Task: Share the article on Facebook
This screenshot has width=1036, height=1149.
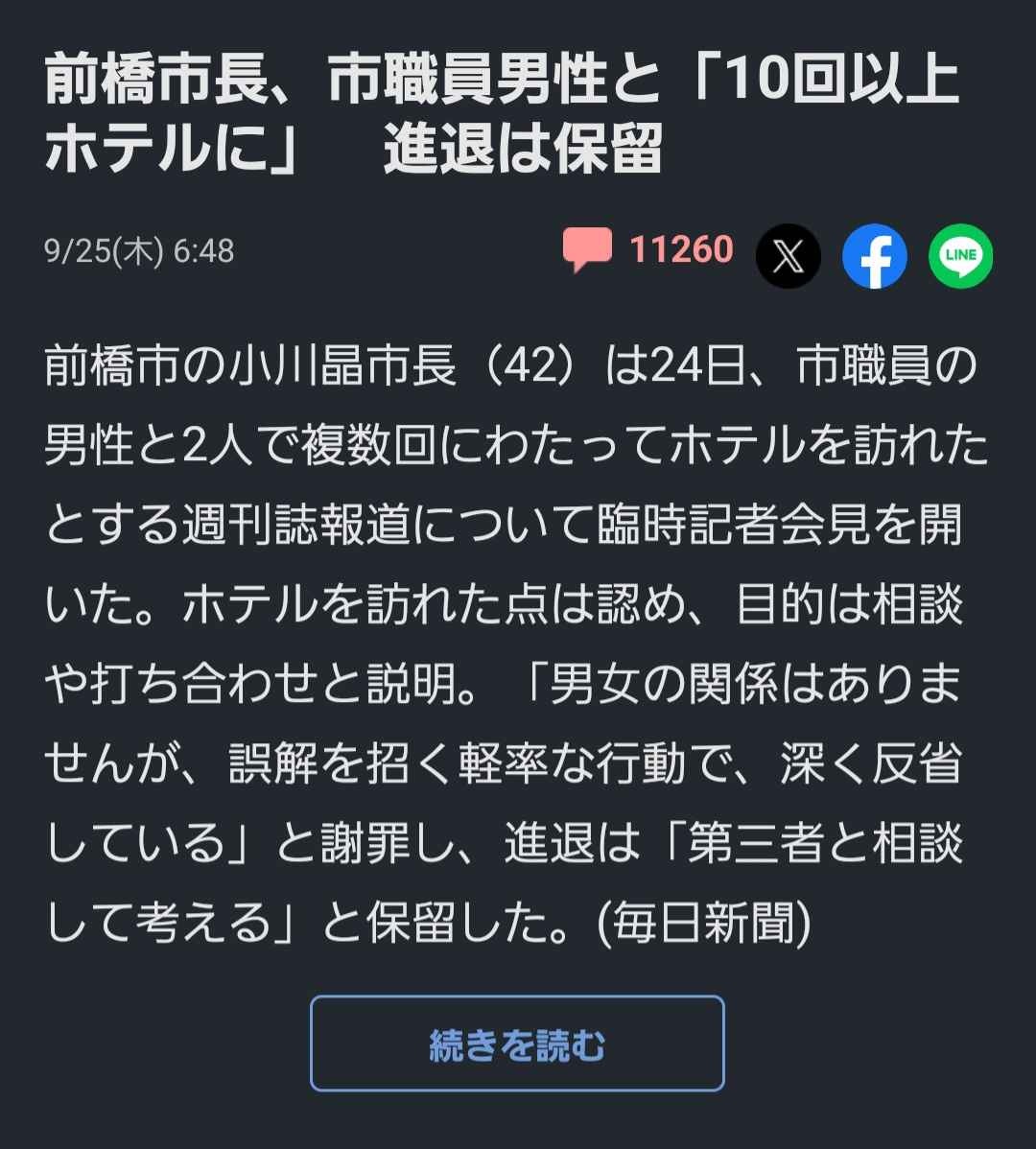Action: click(x=874, y=256)
